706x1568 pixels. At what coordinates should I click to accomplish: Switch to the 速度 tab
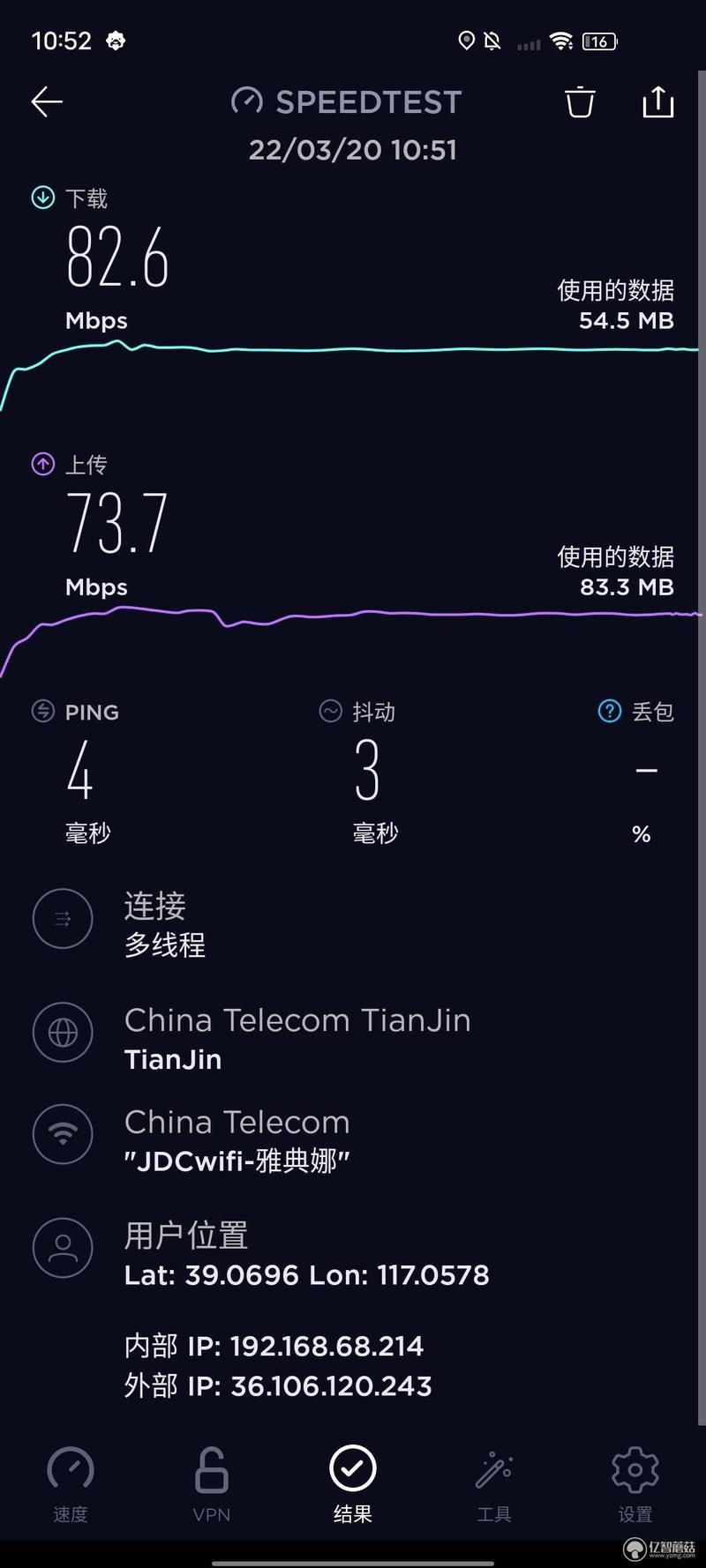[71, 1486]
